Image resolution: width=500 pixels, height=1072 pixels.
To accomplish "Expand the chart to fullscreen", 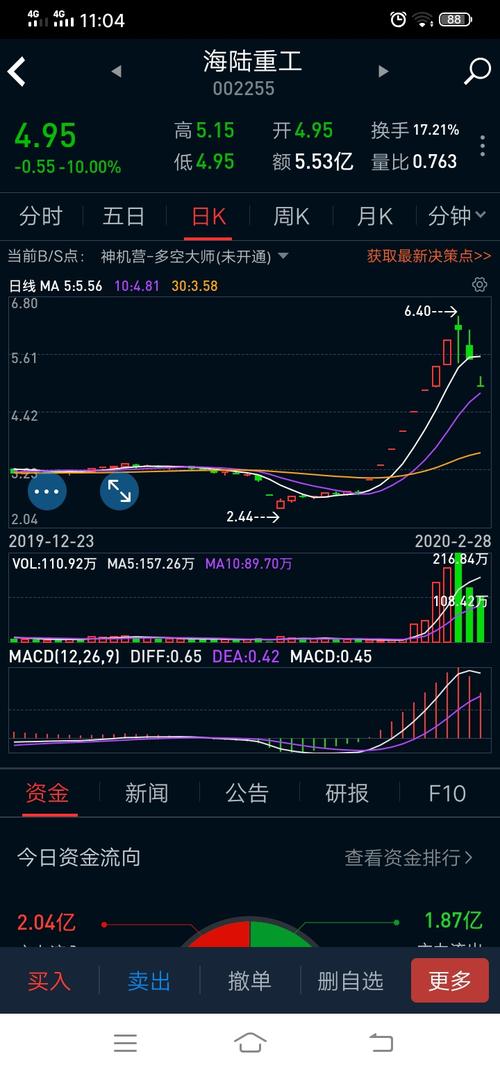I will (x=120, y=491).
